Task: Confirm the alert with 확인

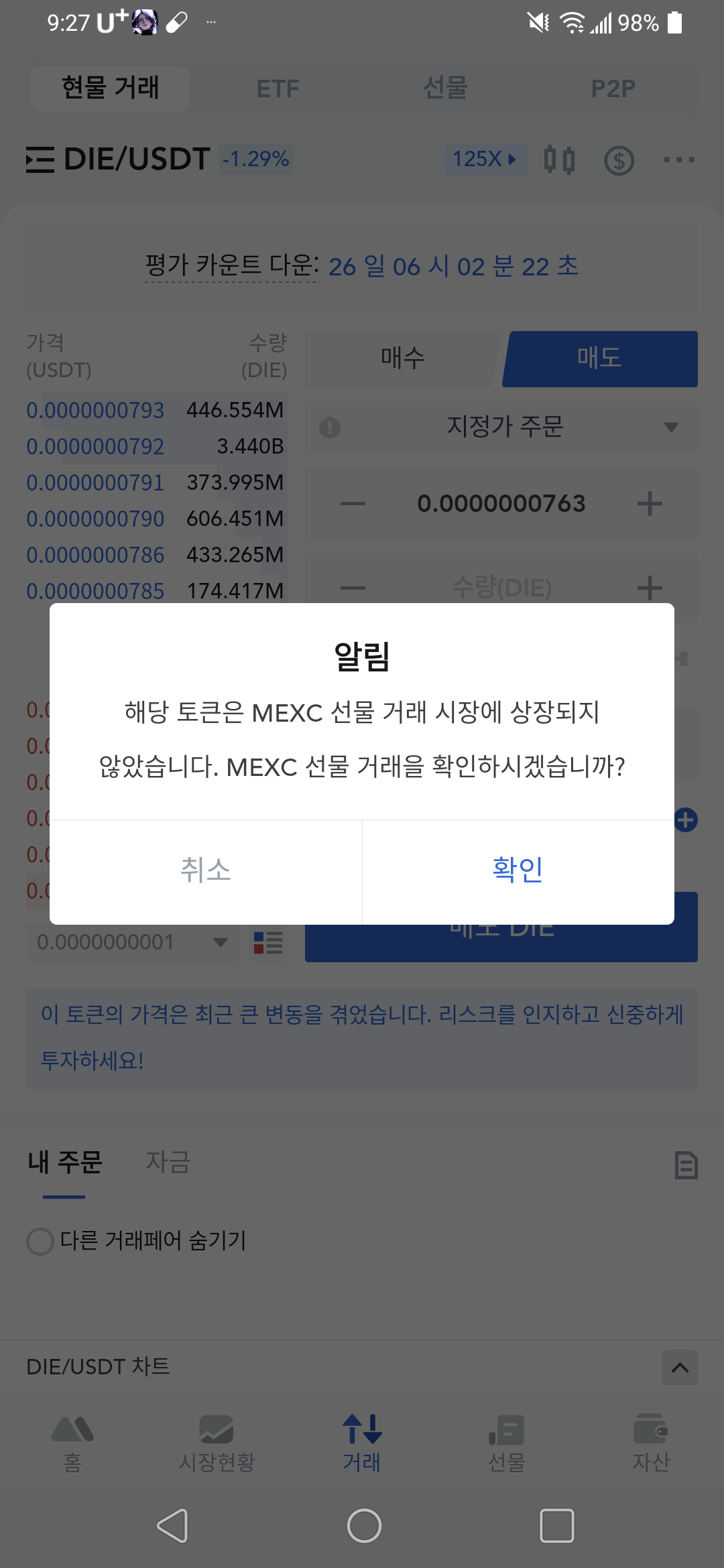Action: pyautogui.click(x=518, y=870)
